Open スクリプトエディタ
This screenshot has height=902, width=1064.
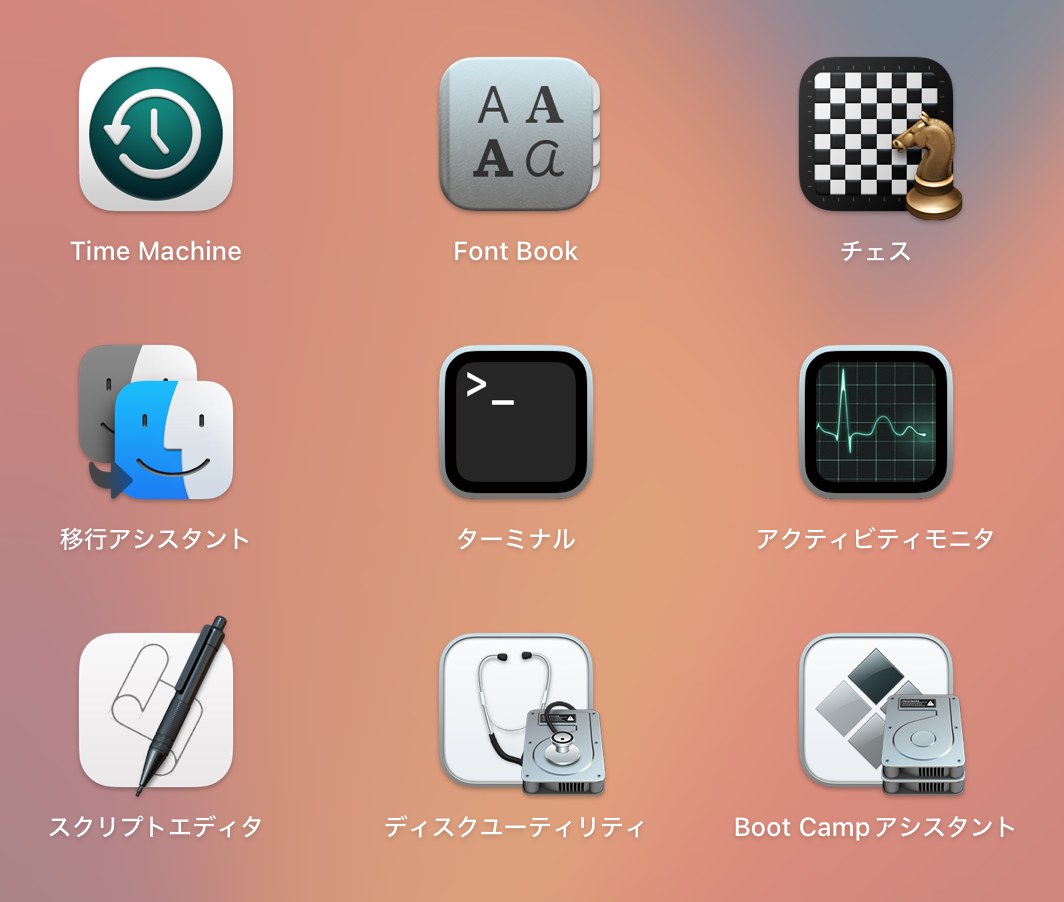coord(156,711)
